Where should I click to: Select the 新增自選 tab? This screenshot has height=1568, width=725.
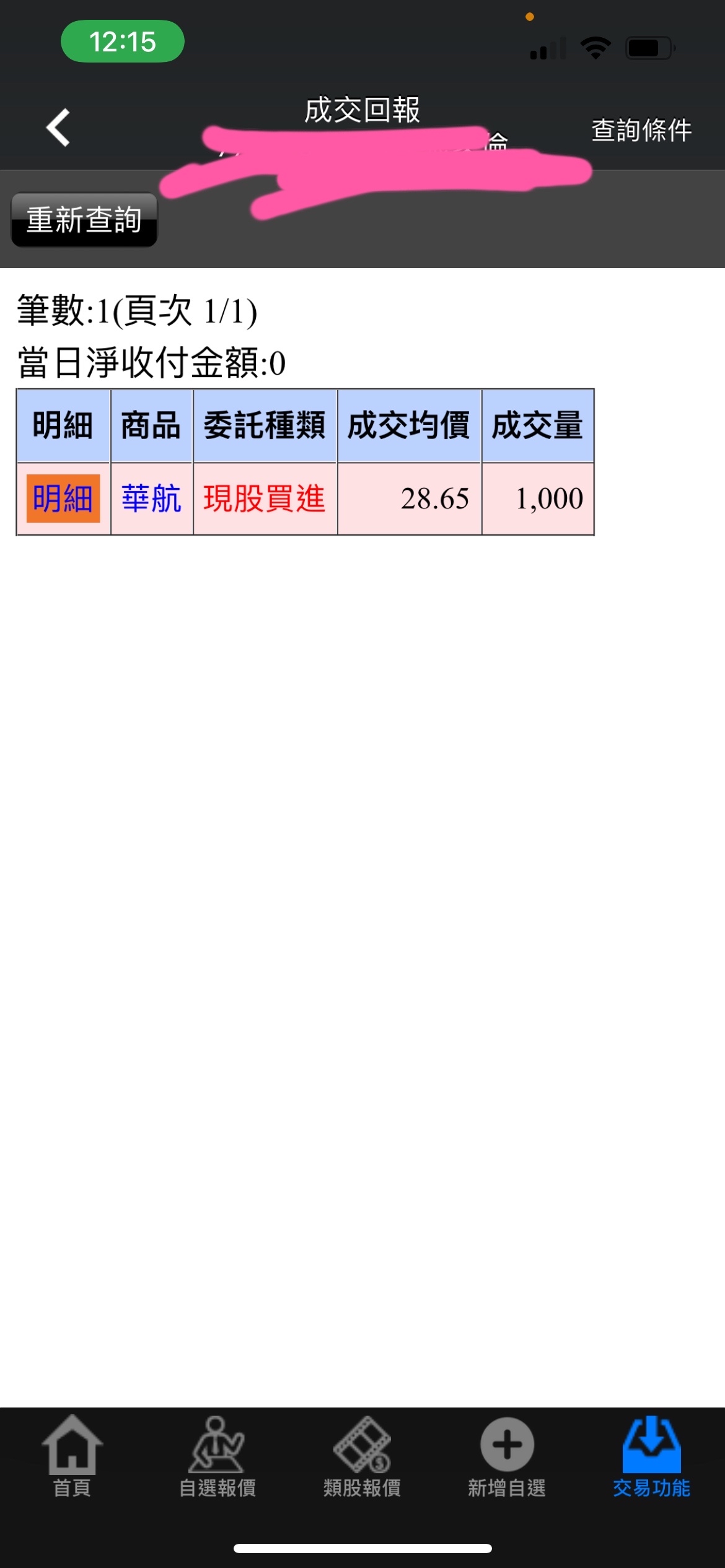pyautogui.click(x=507, y=1457)
